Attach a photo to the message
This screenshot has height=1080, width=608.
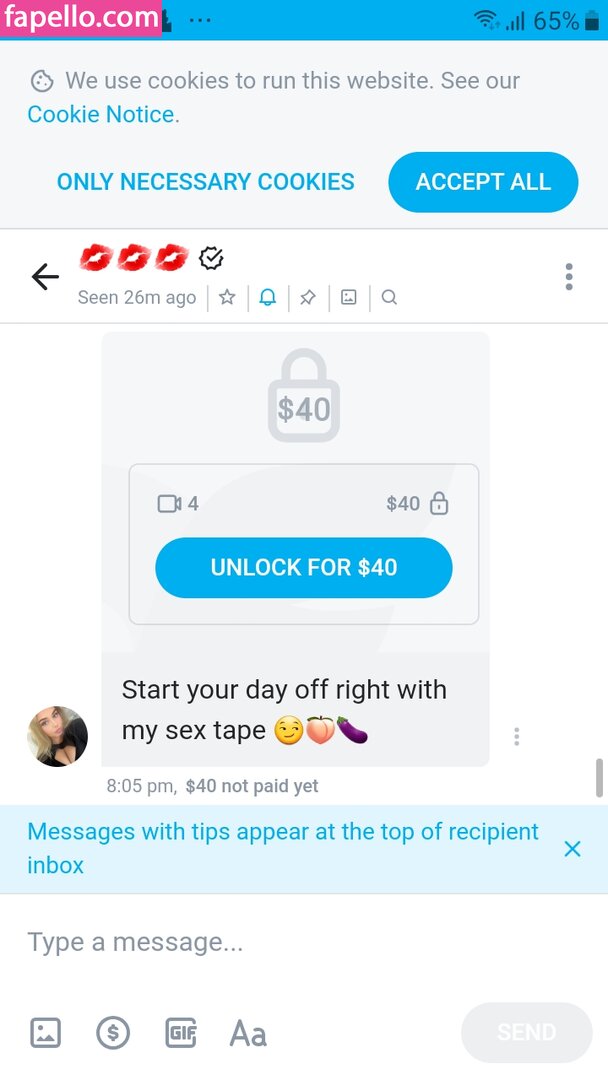[x=45, y=1032]
